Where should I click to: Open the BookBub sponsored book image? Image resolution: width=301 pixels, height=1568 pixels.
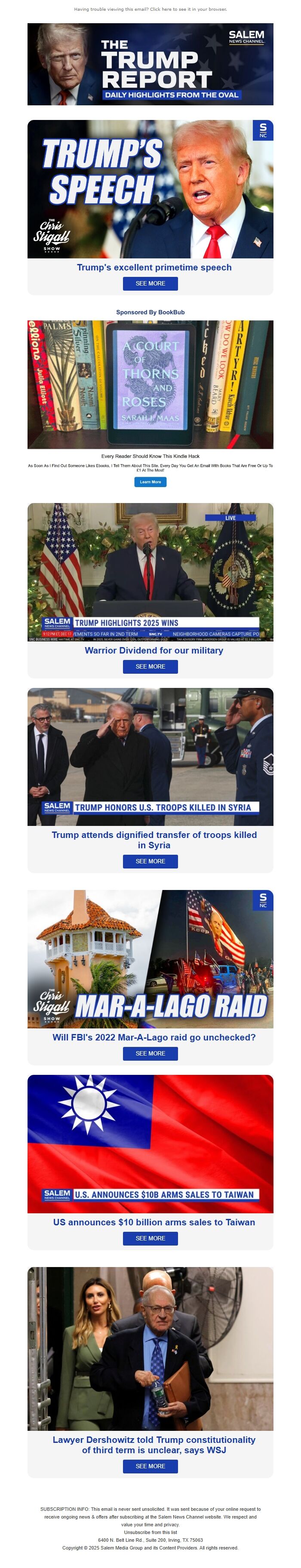click(150, 384)
